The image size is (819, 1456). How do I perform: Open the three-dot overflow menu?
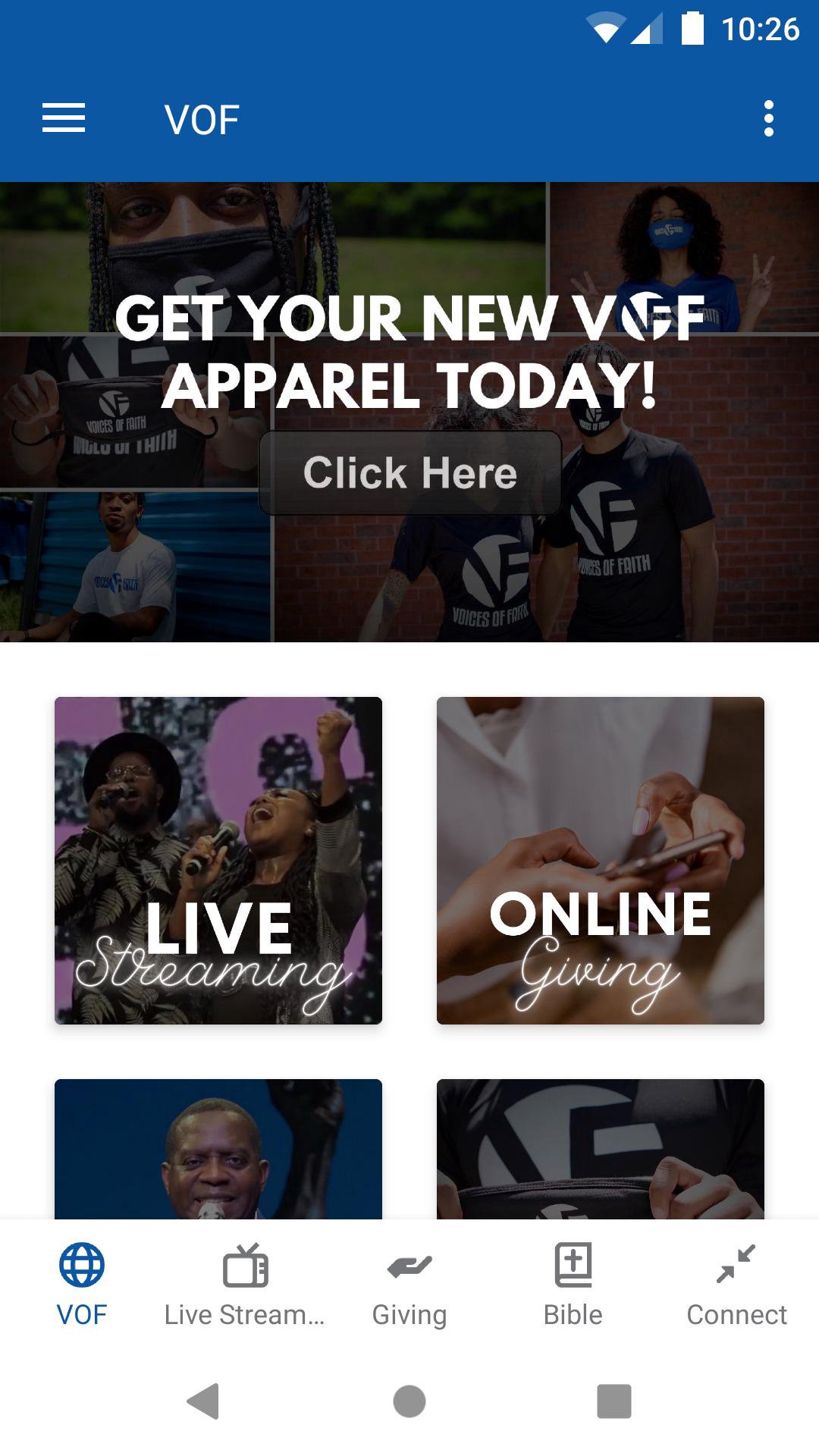768,119
